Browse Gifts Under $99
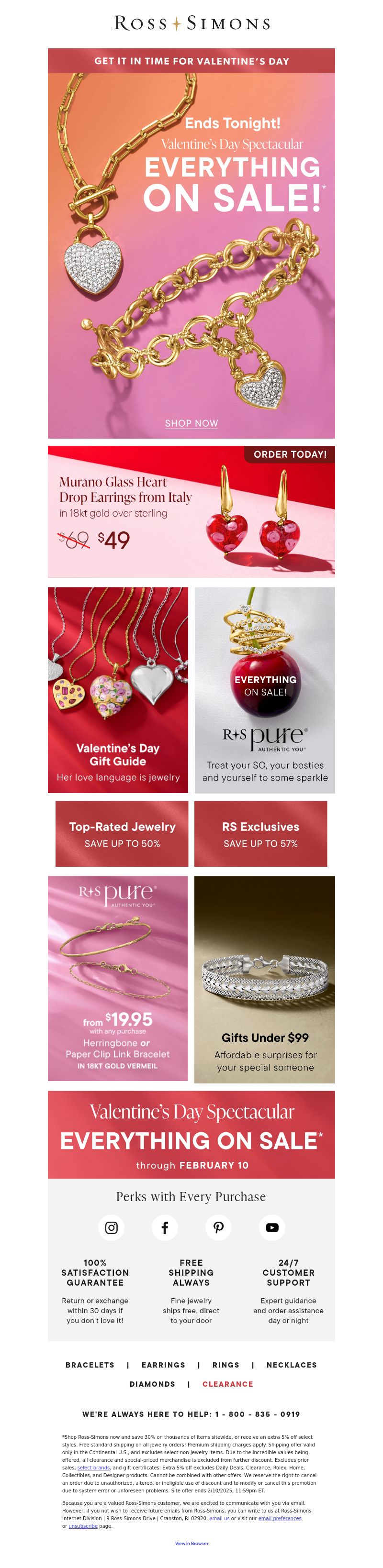Screen dimensions: 383x1568 tap(265, 979)
